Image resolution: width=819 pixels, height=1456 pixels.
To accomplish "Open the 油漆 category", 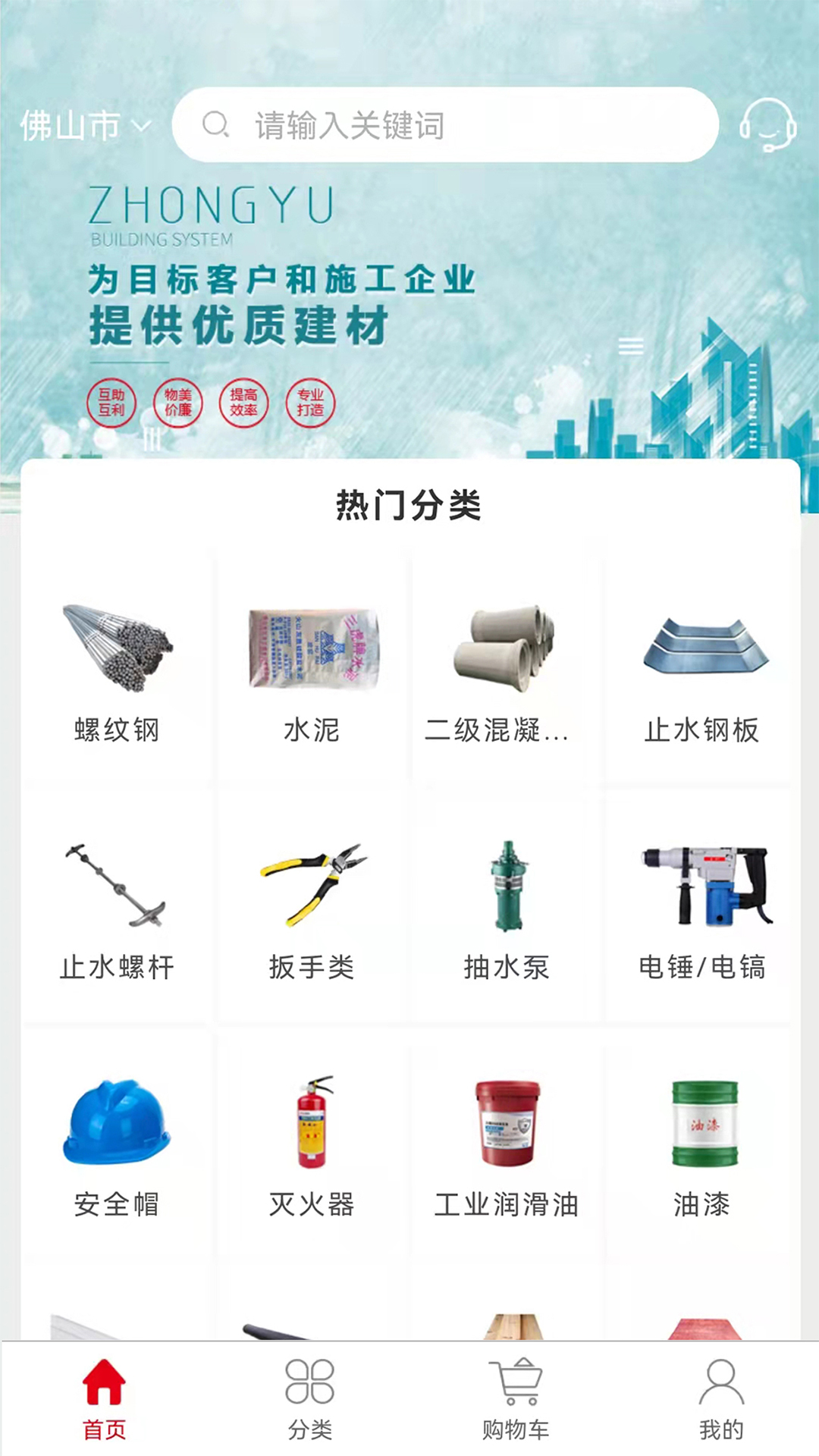I will (701, 1143).
